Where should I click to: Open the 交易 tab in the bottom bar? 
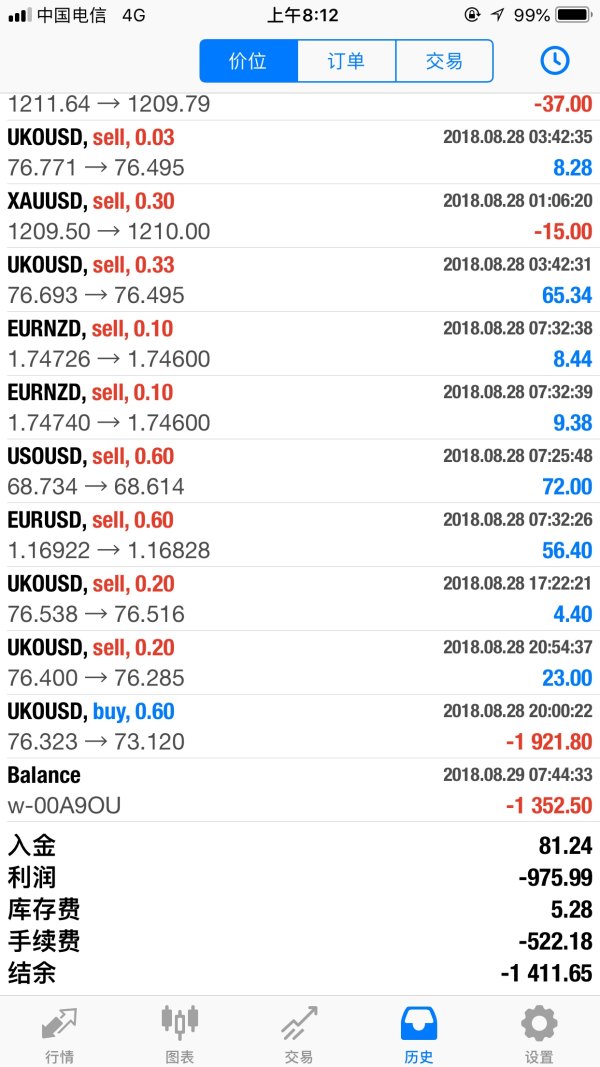tap(299, 1032)
